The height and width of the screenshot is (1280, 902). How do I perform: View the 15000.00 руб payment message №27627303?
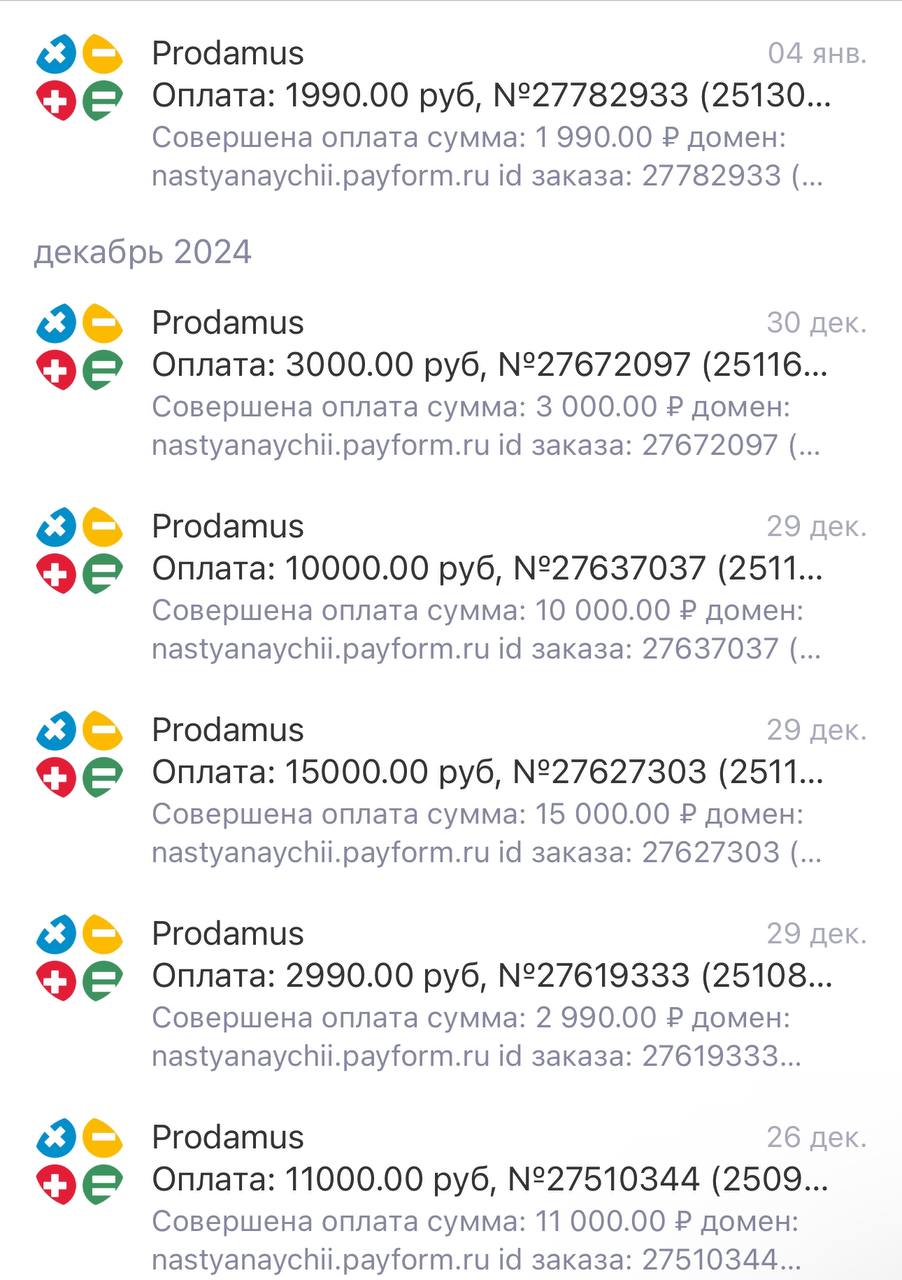pyautogui.click(x=490, y=773)
